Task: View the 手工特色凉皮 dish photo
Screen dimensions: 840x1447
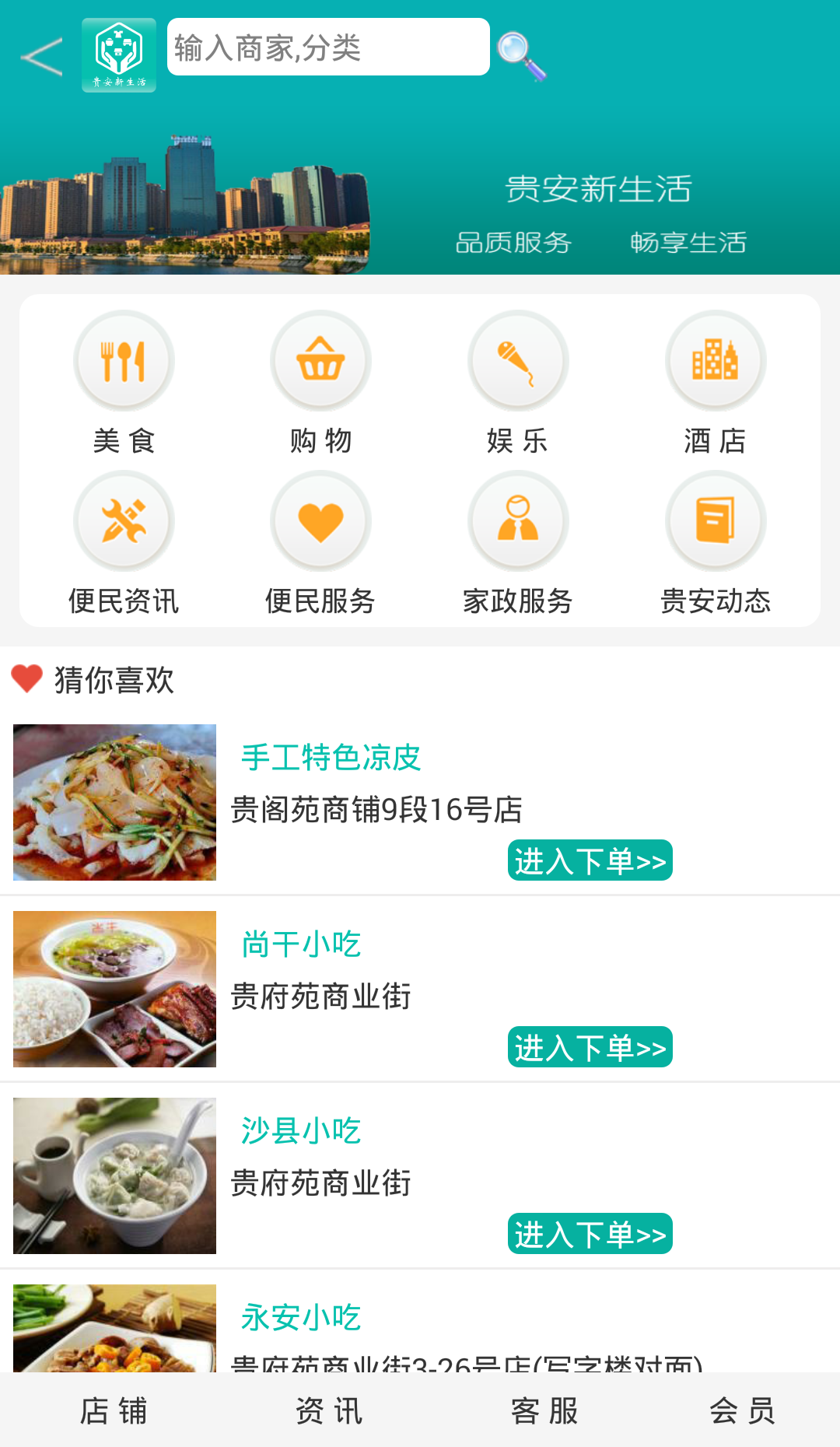Action: (115, 802)
